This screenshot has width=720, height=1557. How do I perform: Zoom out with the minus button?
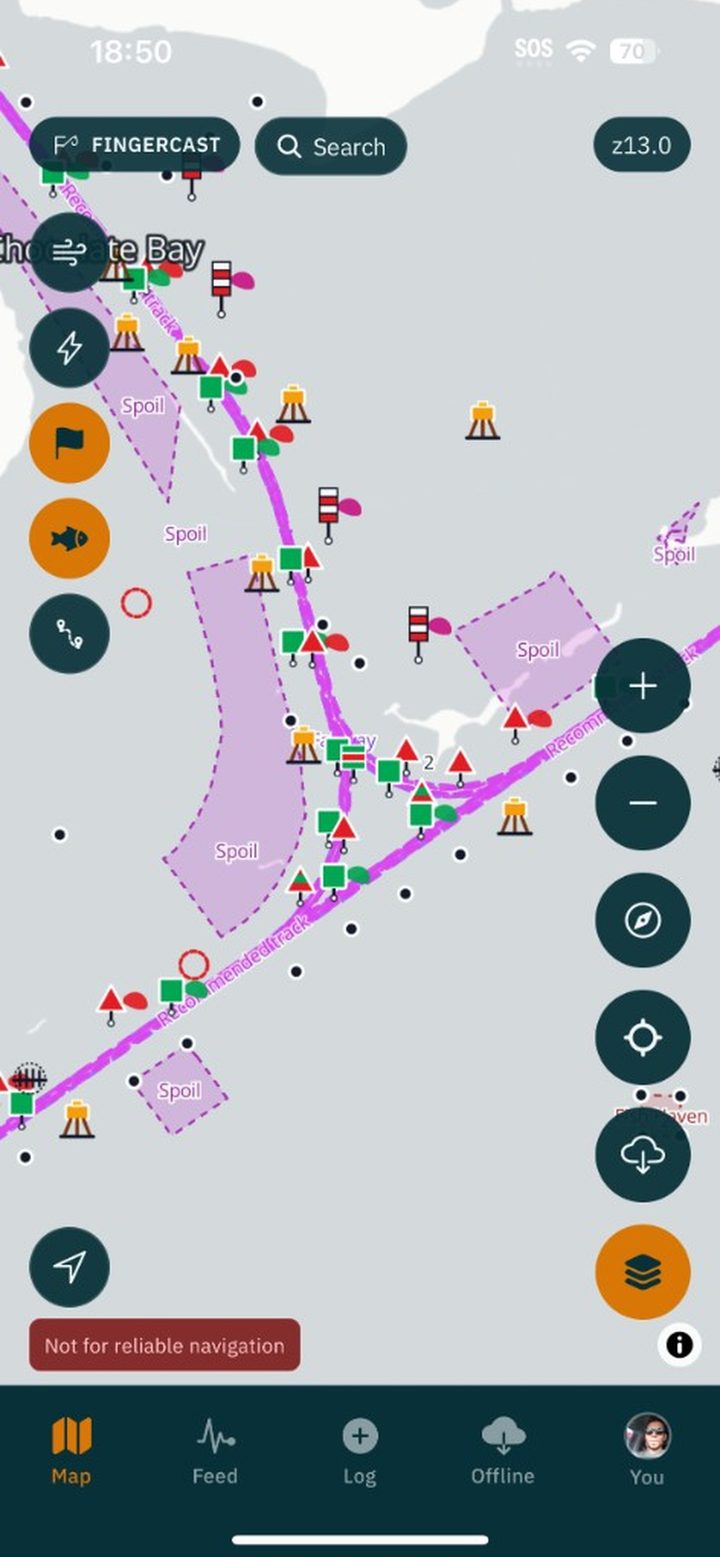click(642, 803)
